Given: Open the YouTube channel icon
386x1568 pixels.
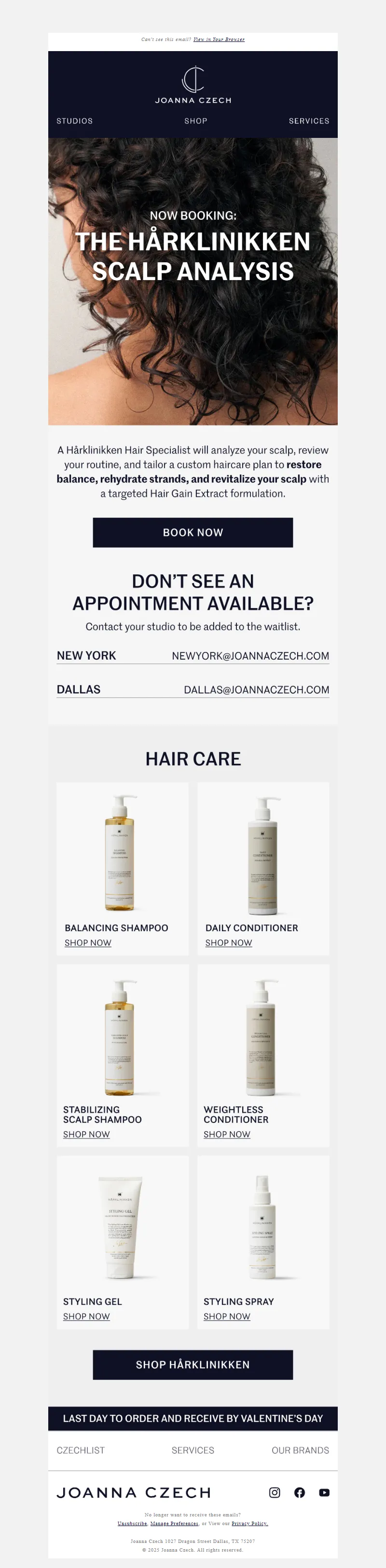Looking at the screenshot, I should pyautogui.click(x=324, y=1492).
